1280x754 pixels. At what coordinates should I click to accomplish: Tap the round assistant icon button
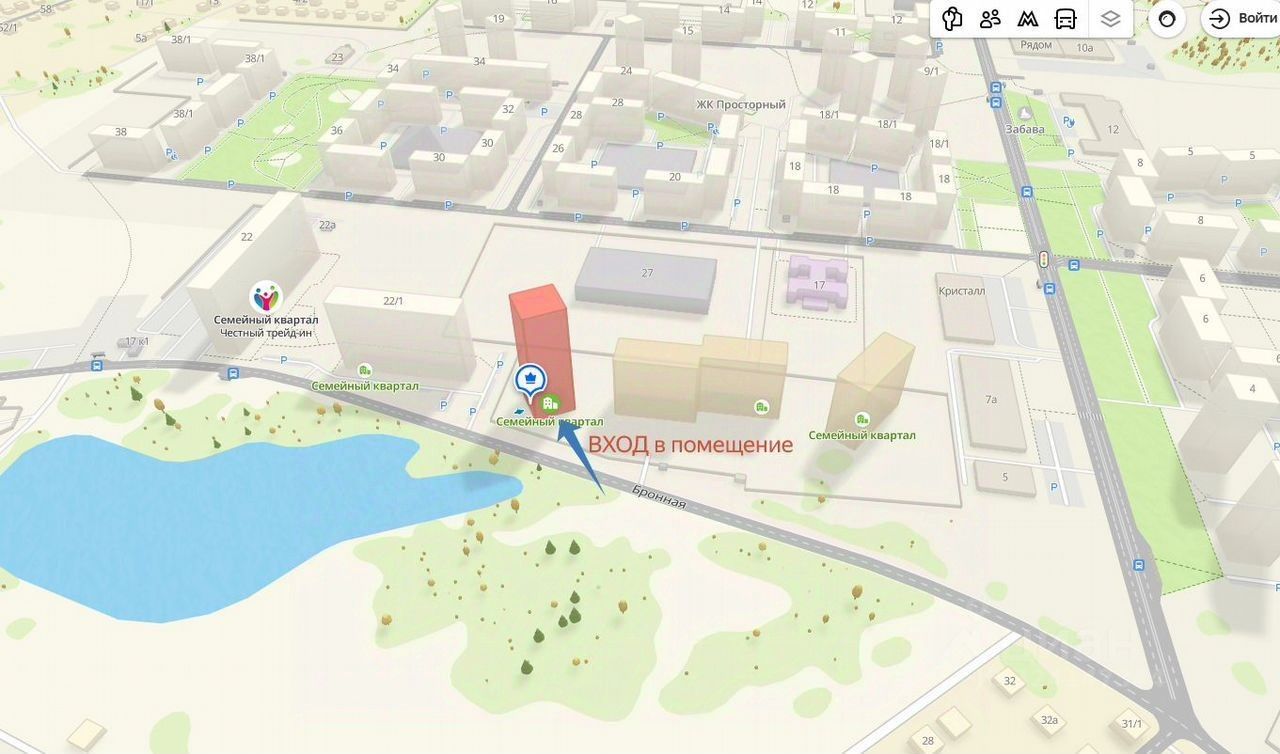click(x=1167, y=19)
